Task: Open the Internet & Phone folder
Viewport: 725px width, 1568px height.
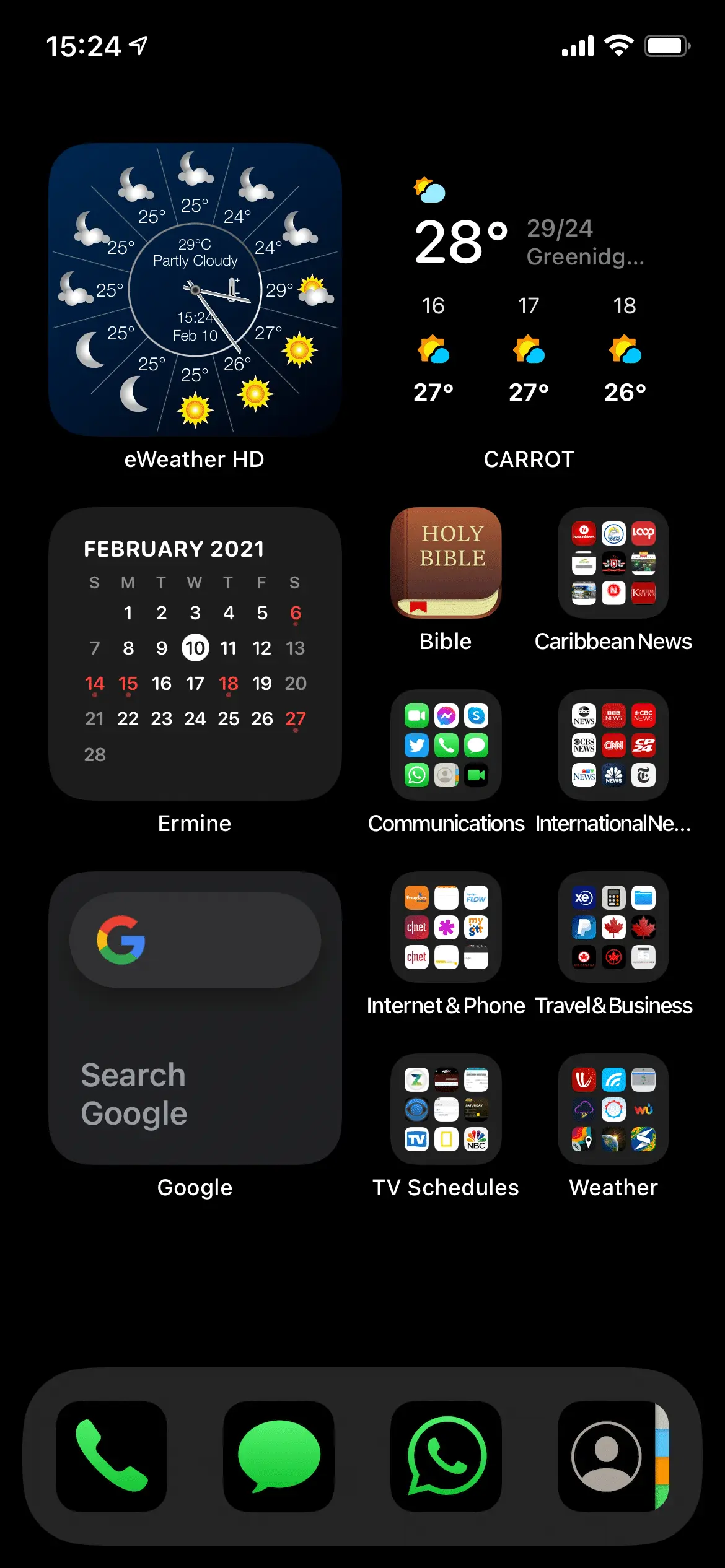Action: 446,927
